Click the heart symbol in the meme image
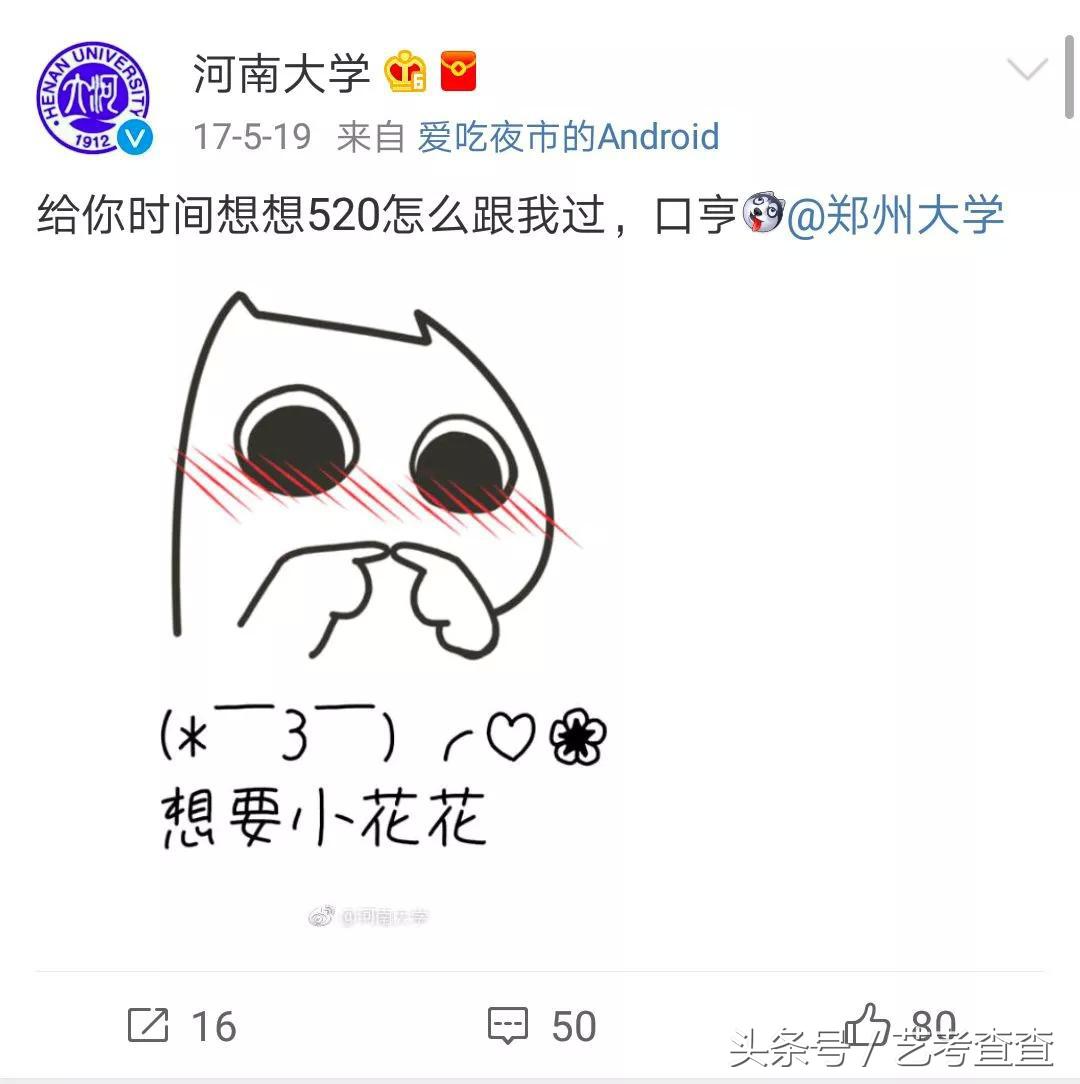1080x1084 pixels. (510, 737)
